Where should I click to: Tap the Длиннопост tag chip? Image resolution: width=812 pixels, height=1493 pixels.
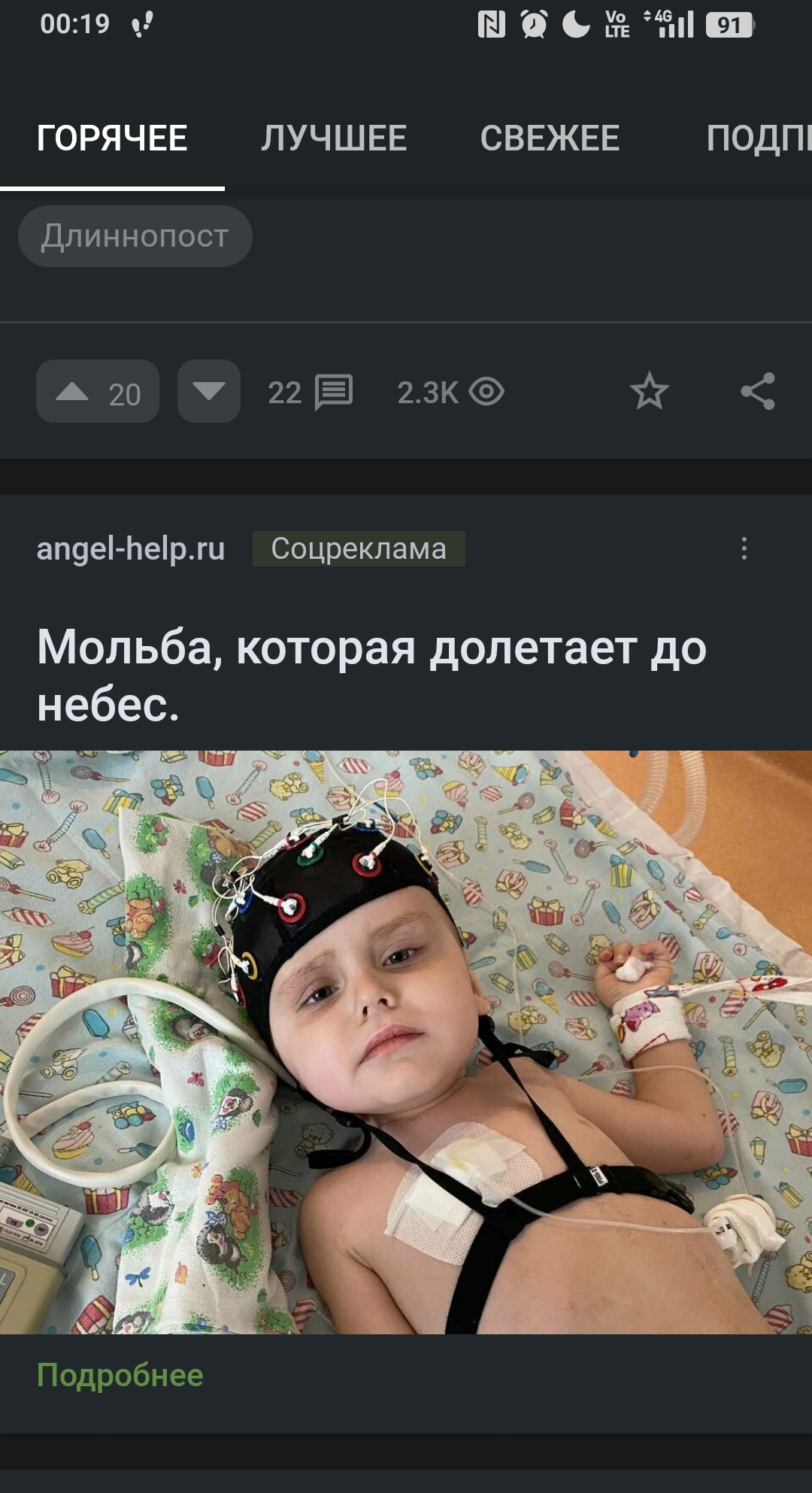(135, 236)
